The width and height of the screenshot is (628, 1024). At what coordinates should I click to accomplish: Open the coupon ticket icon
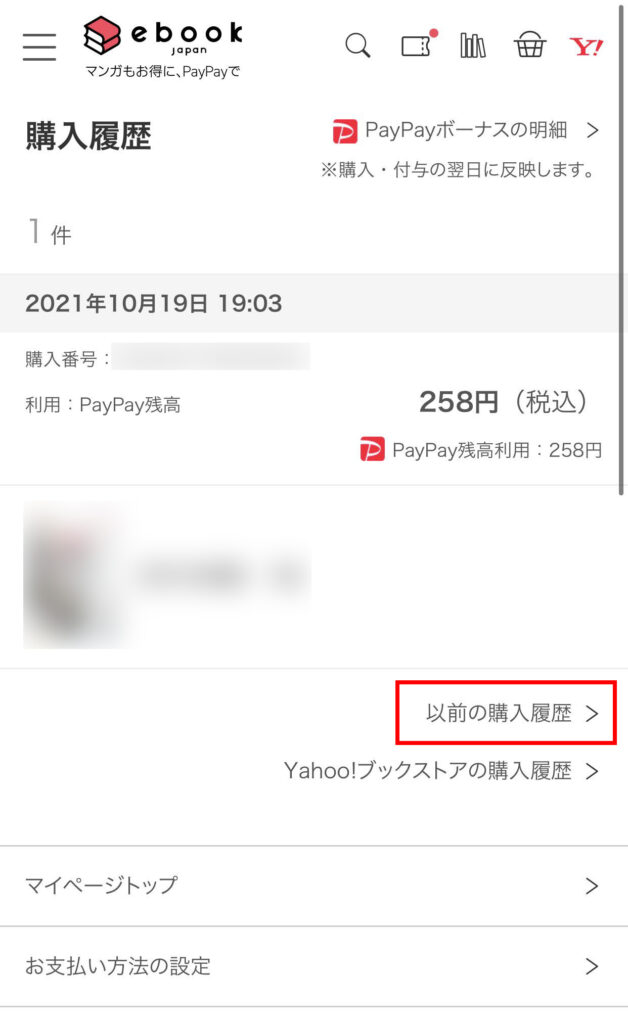(x=416, y=46)
